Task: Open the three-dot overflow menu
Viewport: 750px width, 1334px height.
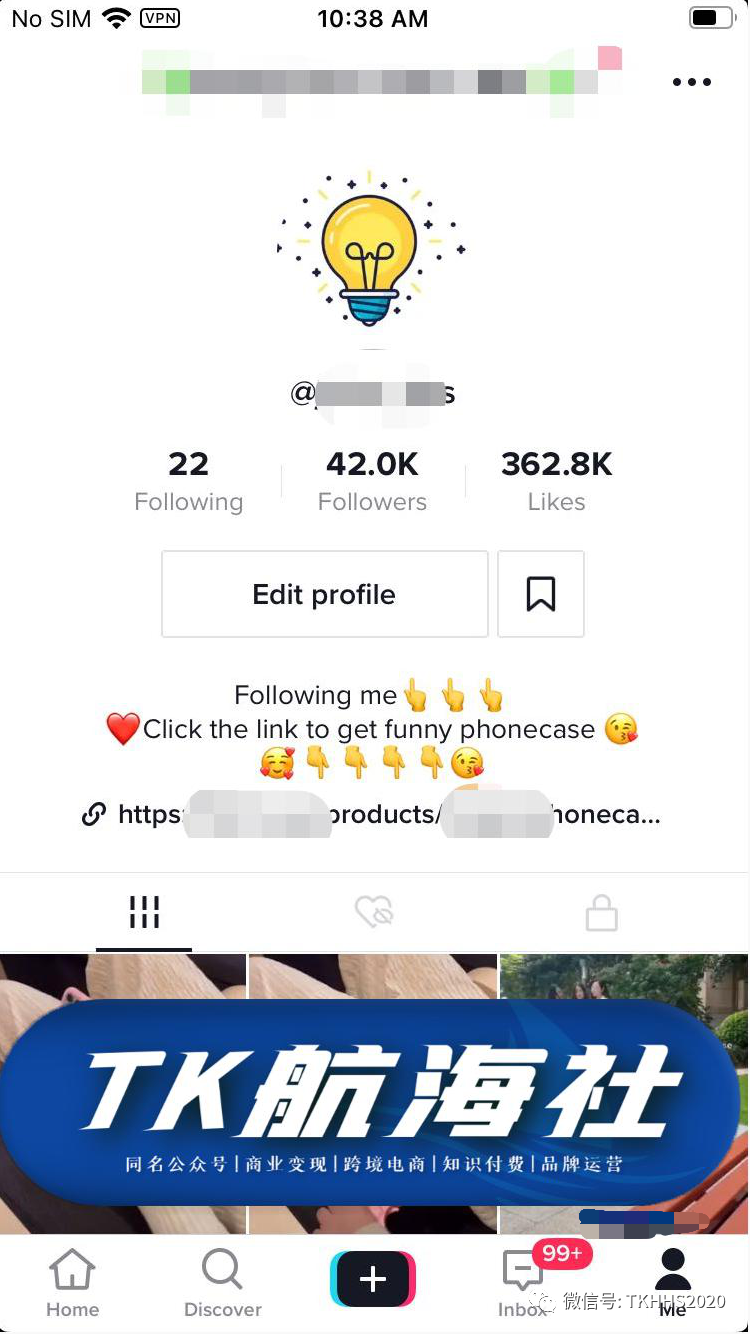Action: tap(691, 82)
